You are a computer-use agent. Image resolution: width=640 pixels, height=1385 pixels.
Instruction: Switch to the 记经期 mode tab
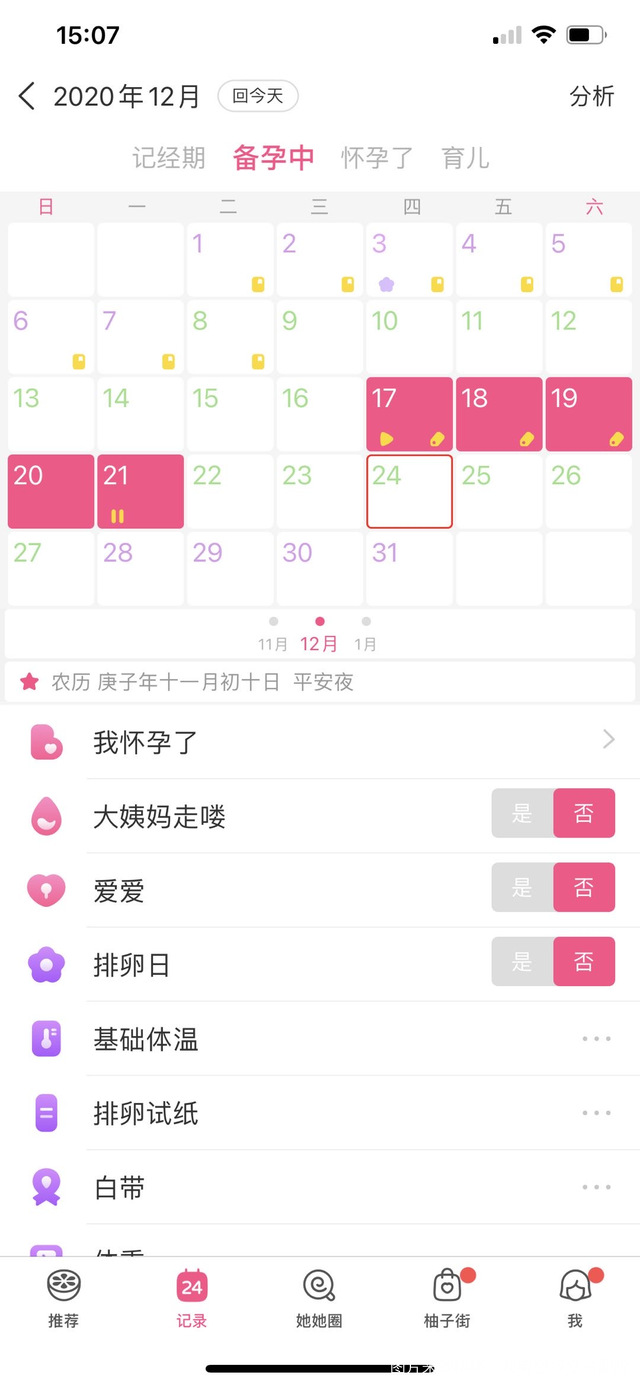click(169, 158)
